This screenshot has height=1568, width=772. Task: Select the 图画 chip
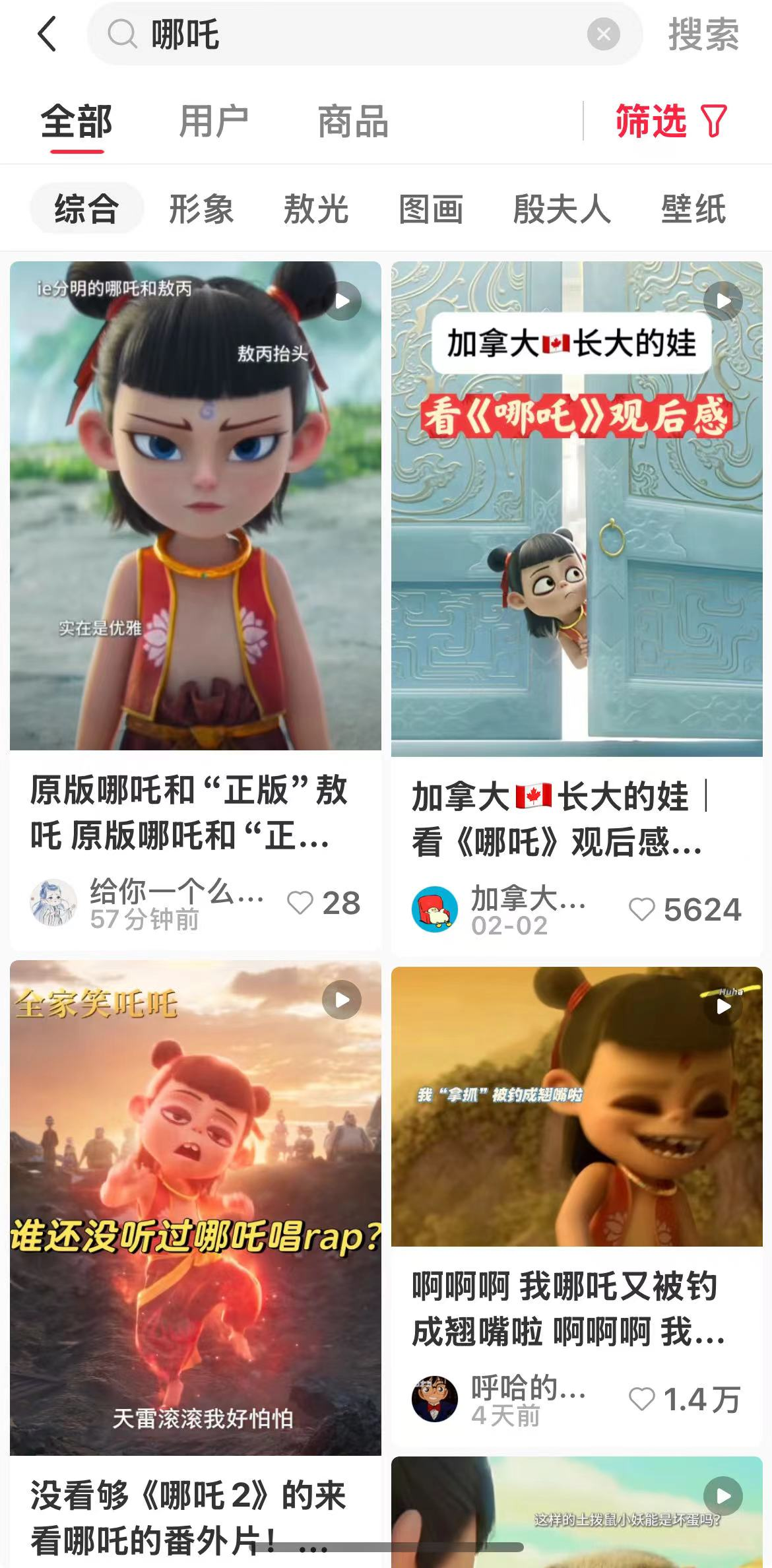[x=431, y=209]
